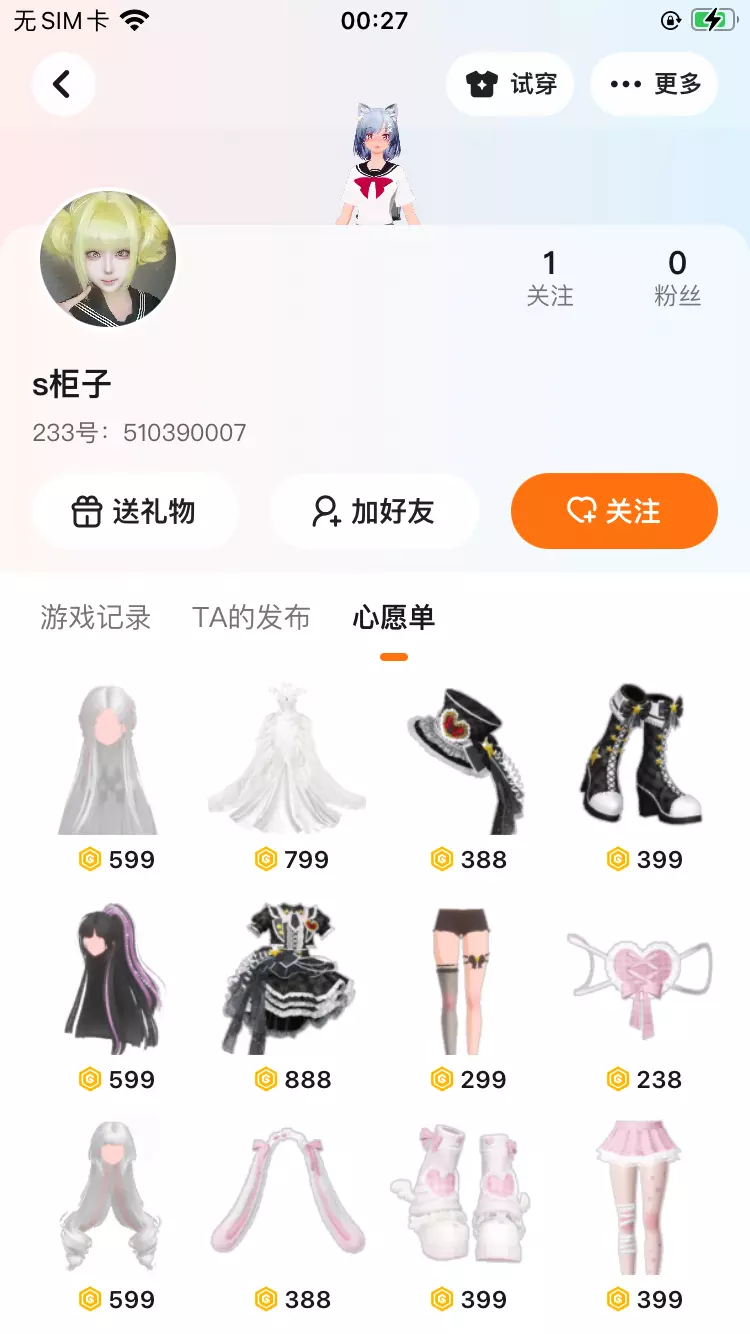The image size is (750, 1334).
Task: Open the 更多 more options menu
Action: [x=654, y=84]
